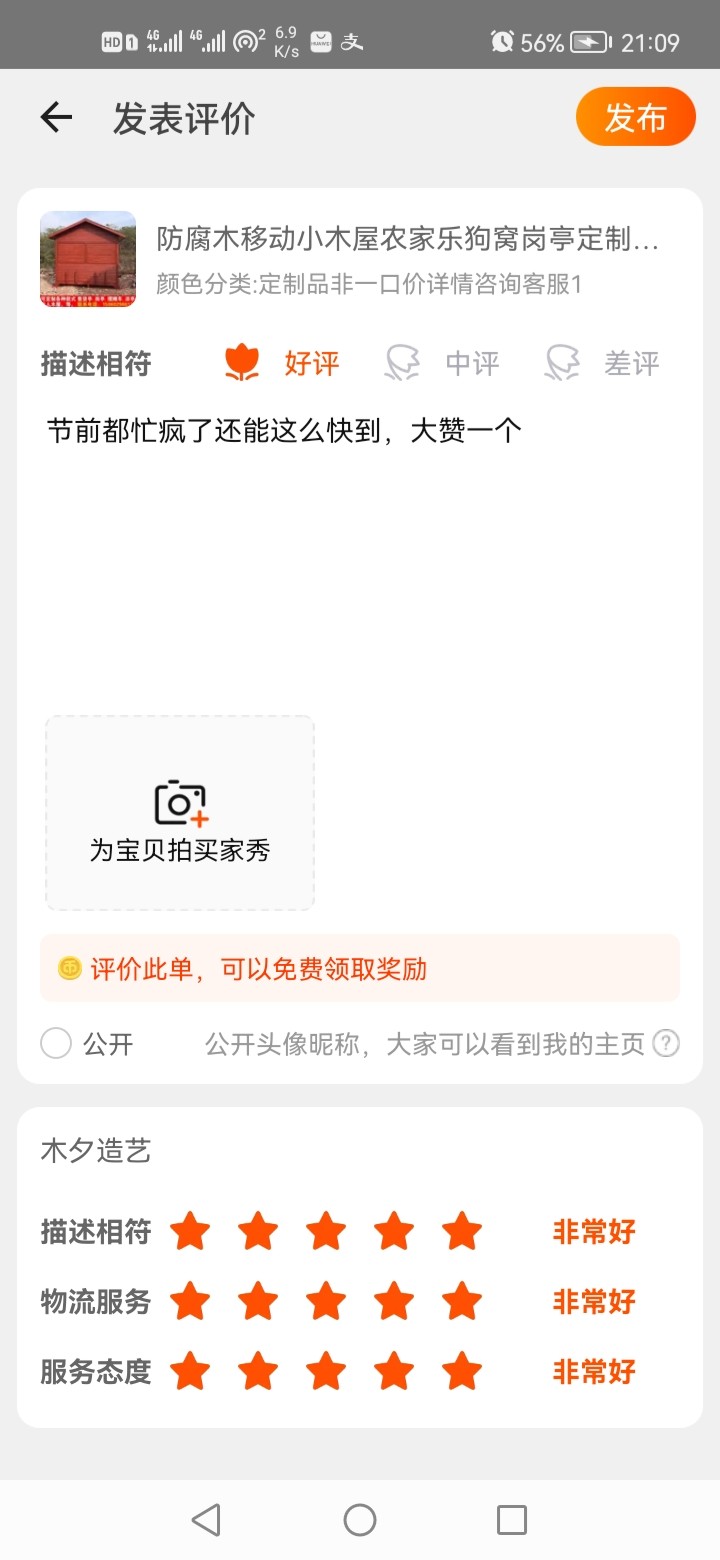
Task: Select the 中评 neutral rating
Action: click(x=441, y=363)
